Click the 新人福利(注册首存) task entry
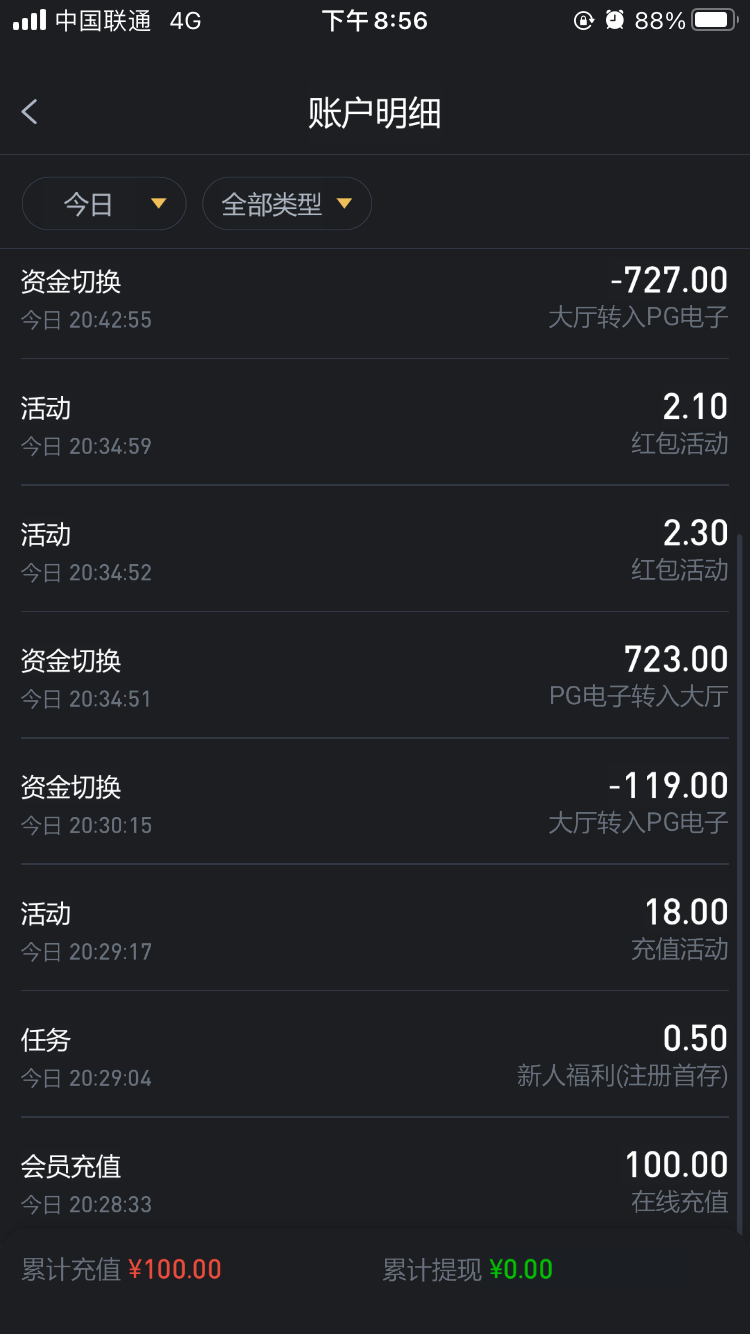Viewport: 750px width, 1334px height. 375,1056
